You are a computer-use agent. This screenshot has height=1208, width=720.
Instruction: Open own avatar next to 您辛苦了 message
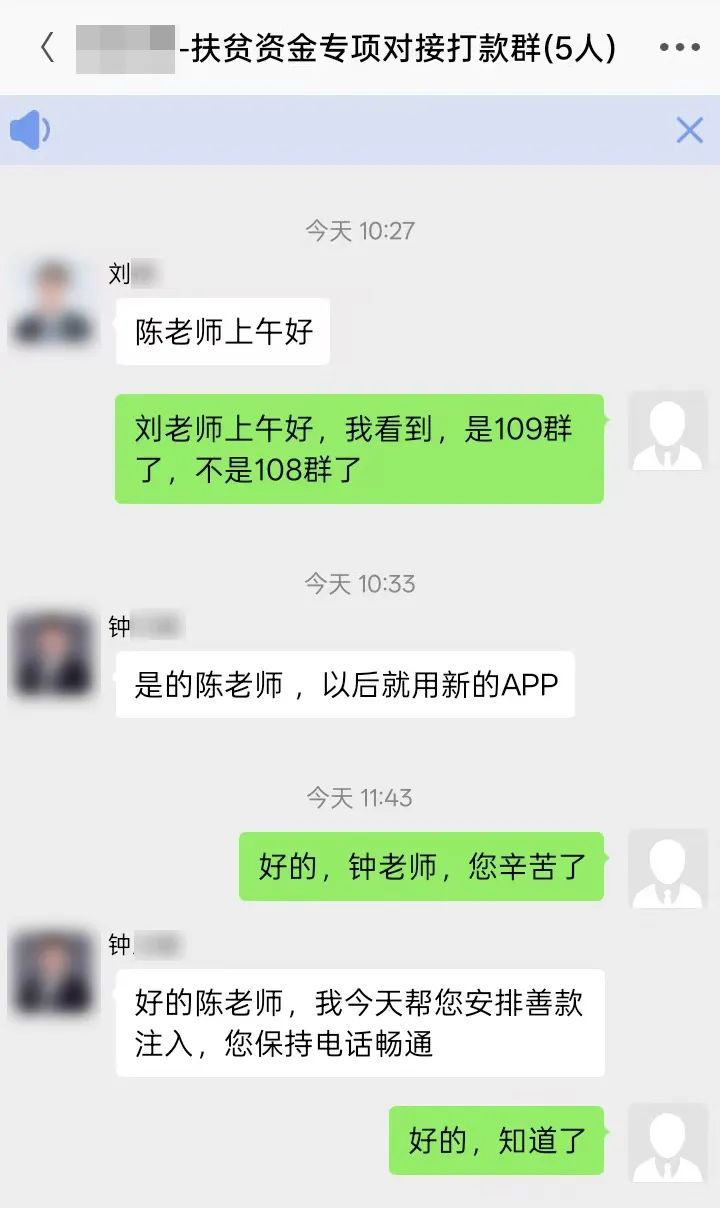pos(667,869)
